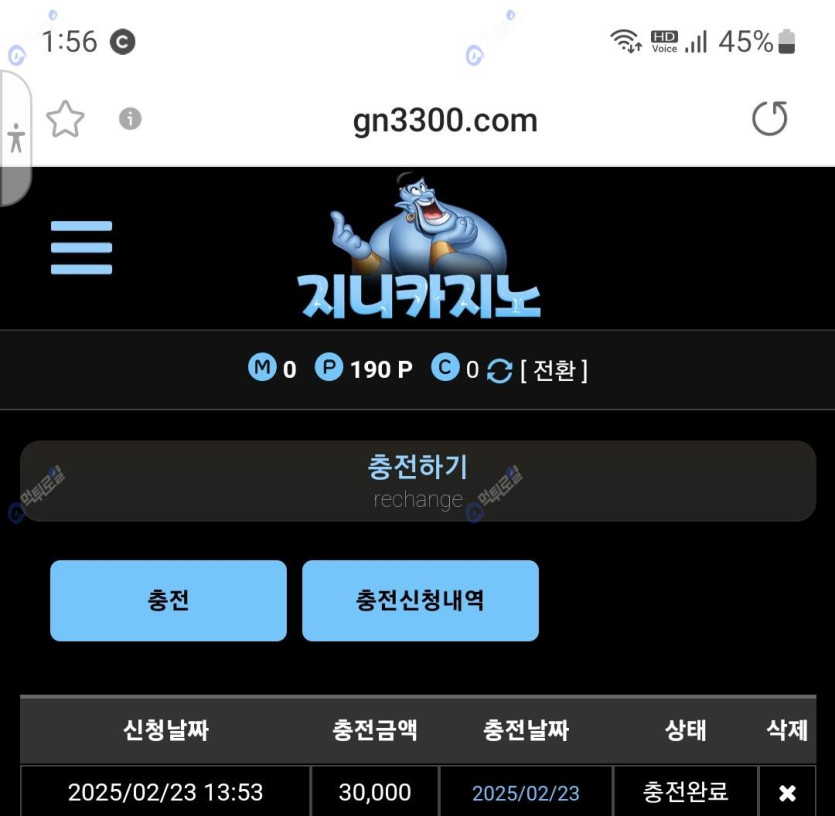The width and height of the screenshot is (835, 816).
Task: Delete the 2025/02/23 13:53 record
Action: pos(787,793)
